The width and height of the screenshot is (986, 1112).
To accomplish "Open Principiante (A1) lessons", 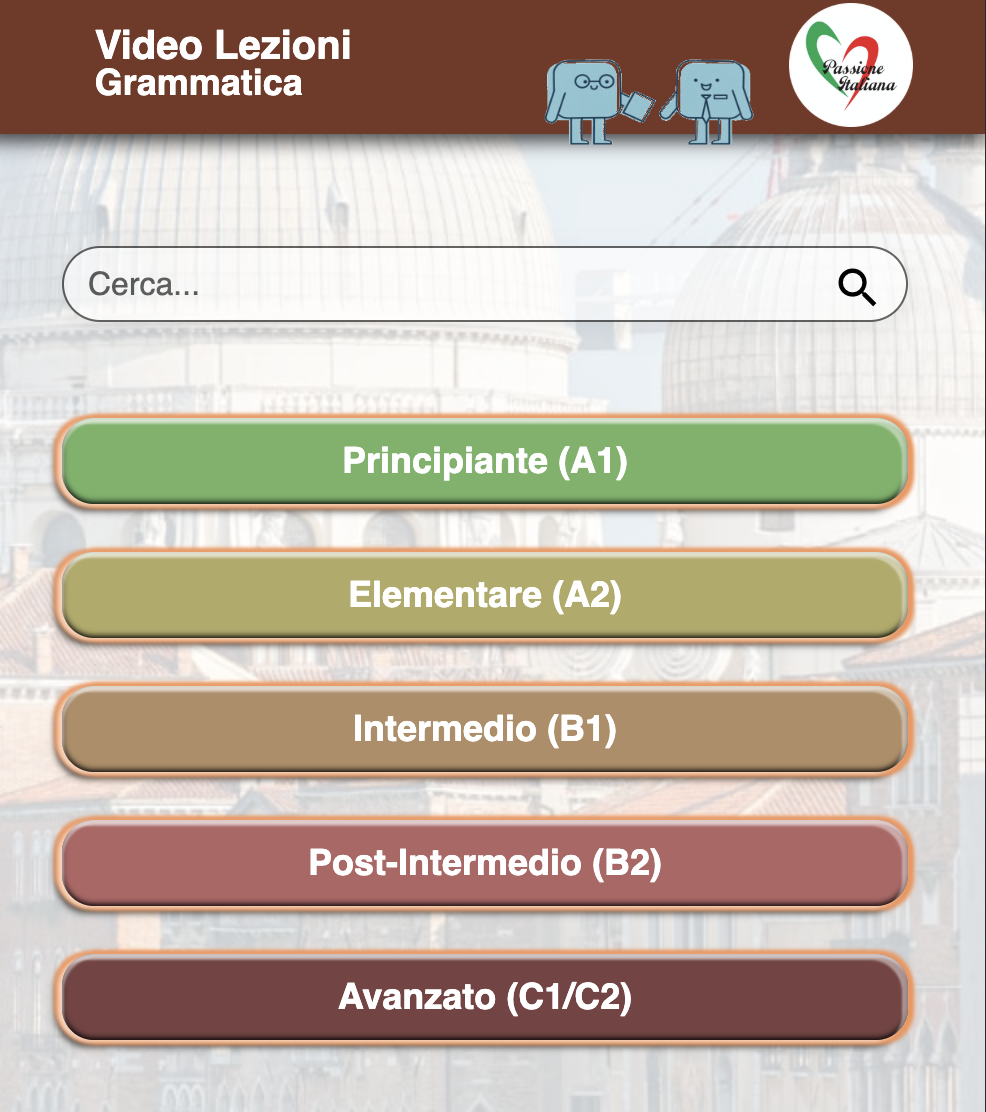I will point(485,462).
